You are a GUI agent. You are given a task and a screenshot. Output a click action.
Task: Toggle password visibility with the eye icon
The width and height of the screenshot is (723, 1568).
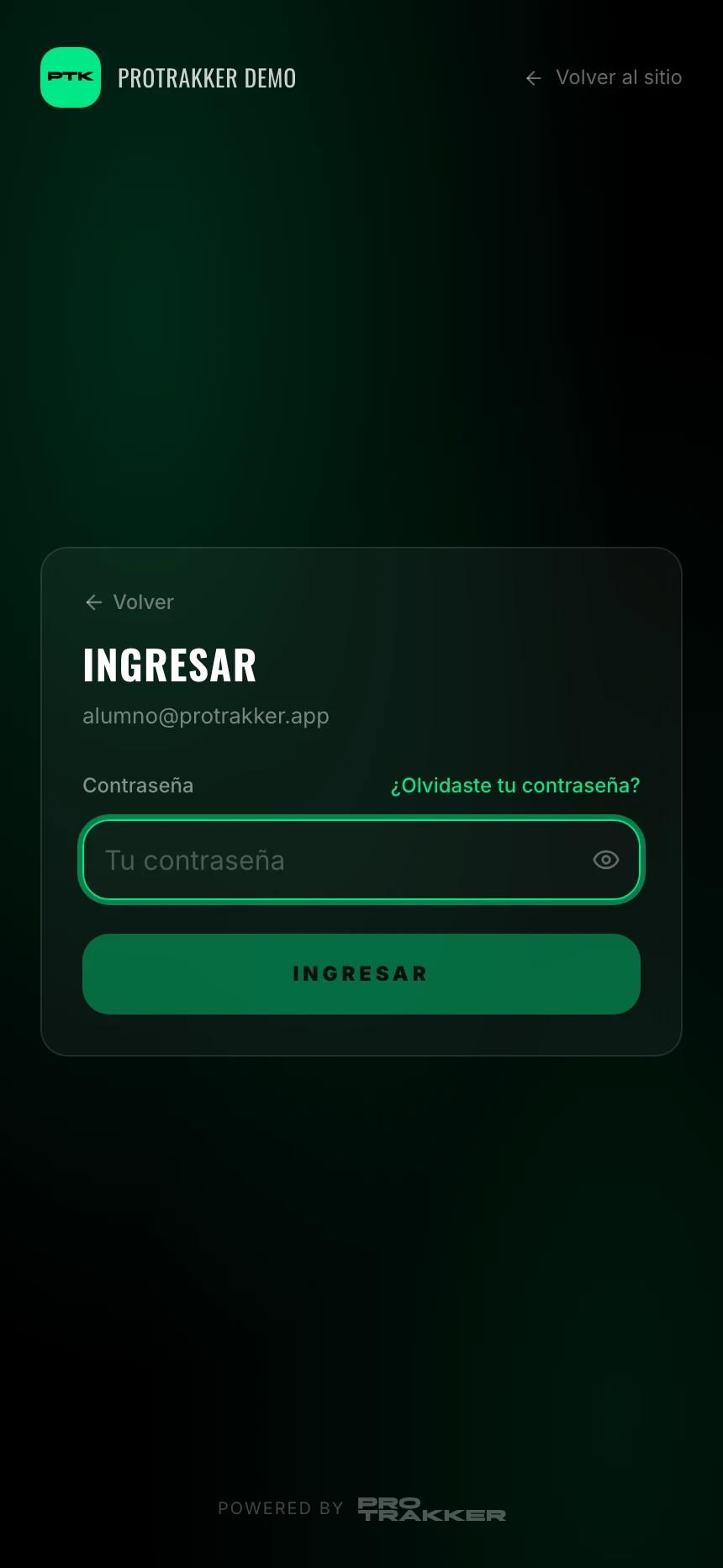click(x=606, y=860)
